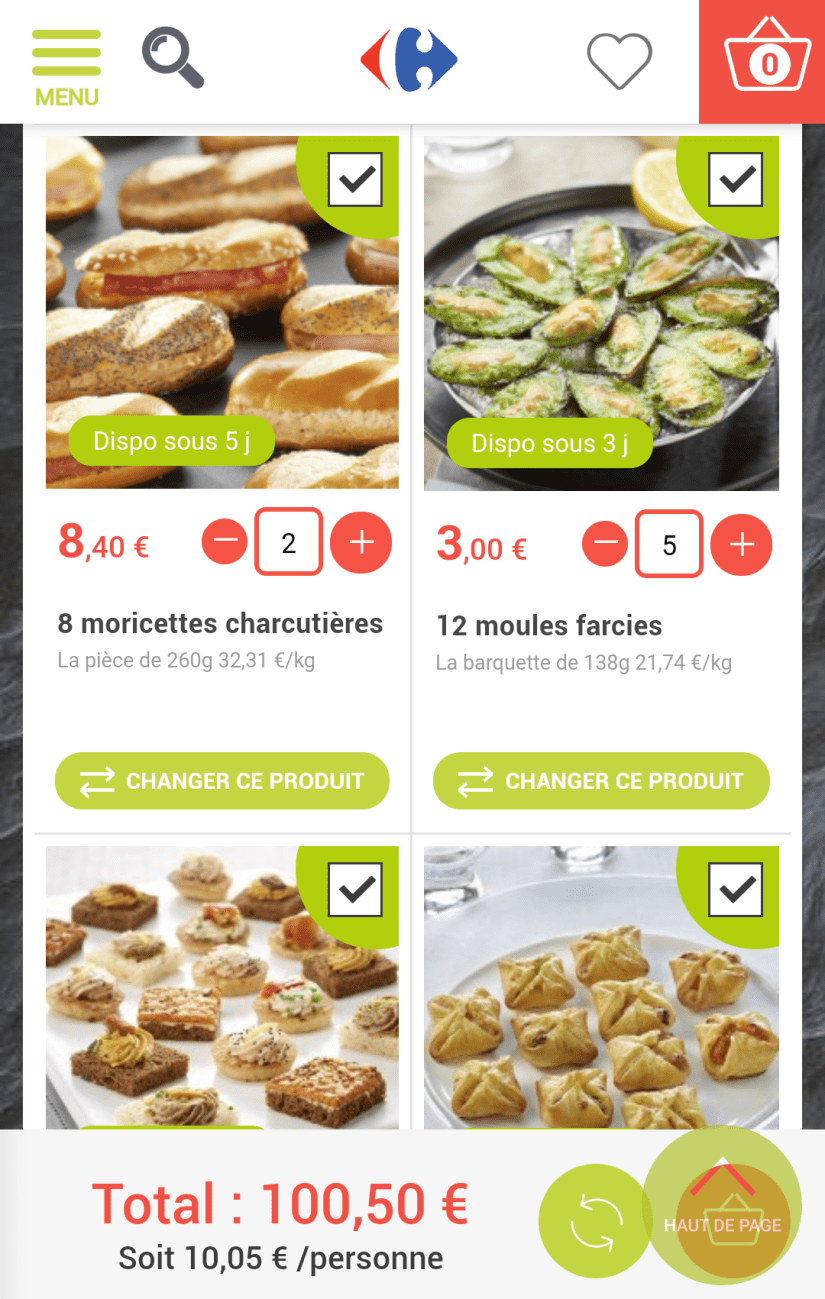The width and height of the screenshot is (825, 1299).
Task: Uncheck the 8 moricettes charcutières product
Action: point(355,180)
